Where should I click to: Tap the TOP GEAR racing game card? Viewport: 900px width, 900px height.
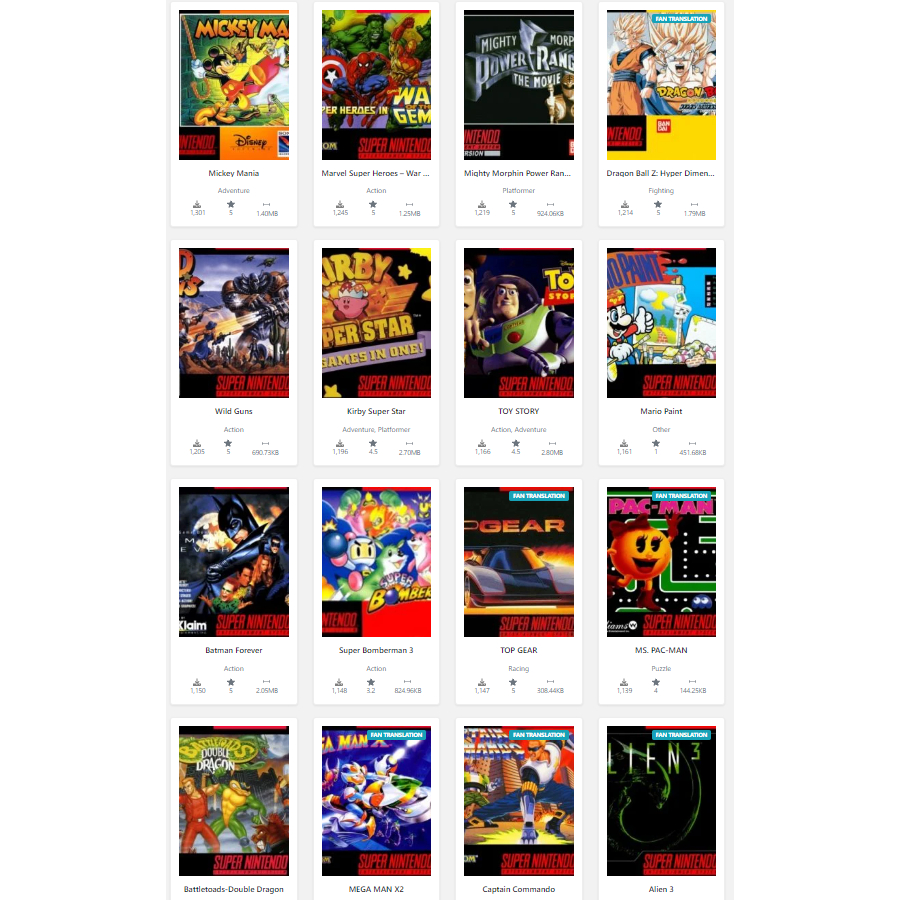518,591
